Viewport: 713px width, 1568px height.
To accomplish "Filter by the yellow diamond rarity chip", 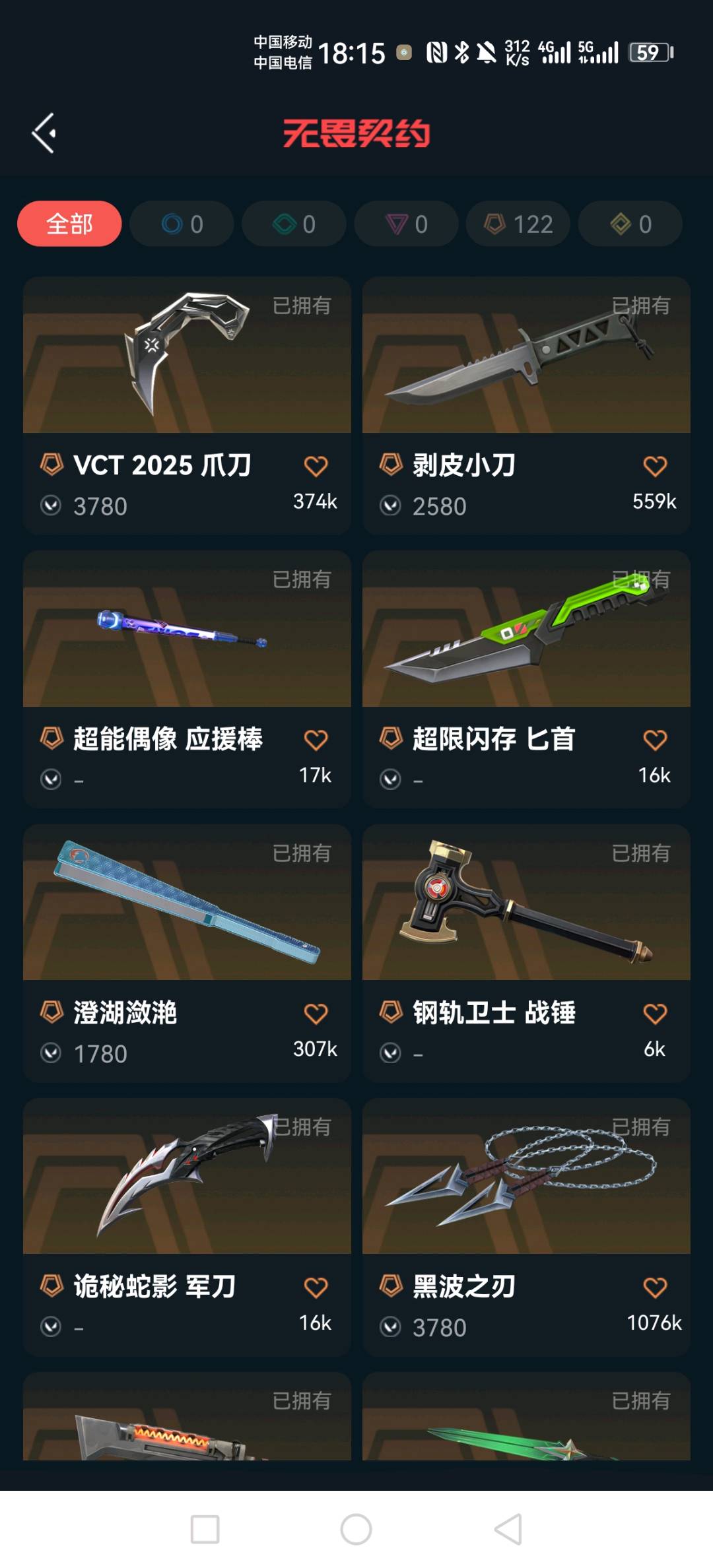I will coord(630,224).
